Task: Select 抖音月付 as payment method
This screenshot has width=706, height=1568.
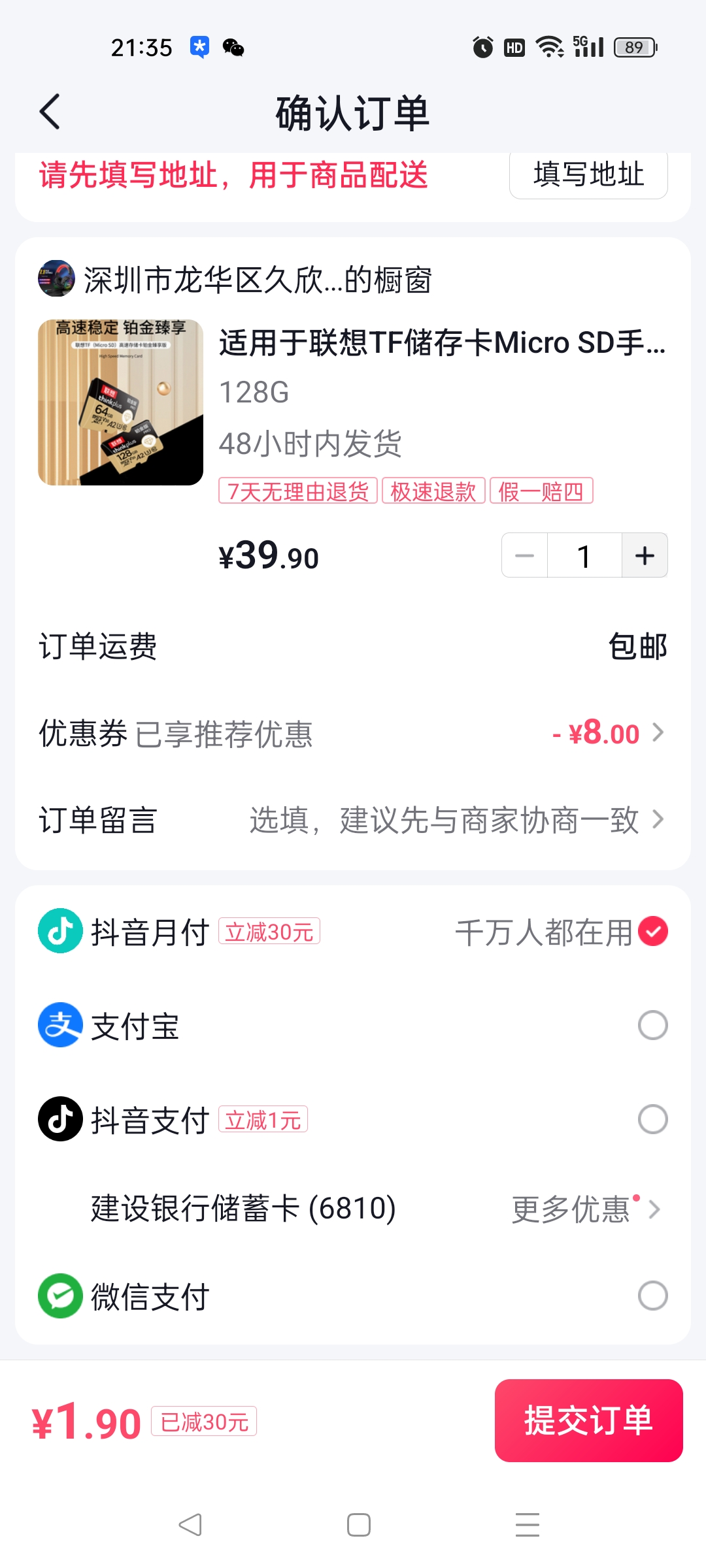Action: [x=652, y=932]
